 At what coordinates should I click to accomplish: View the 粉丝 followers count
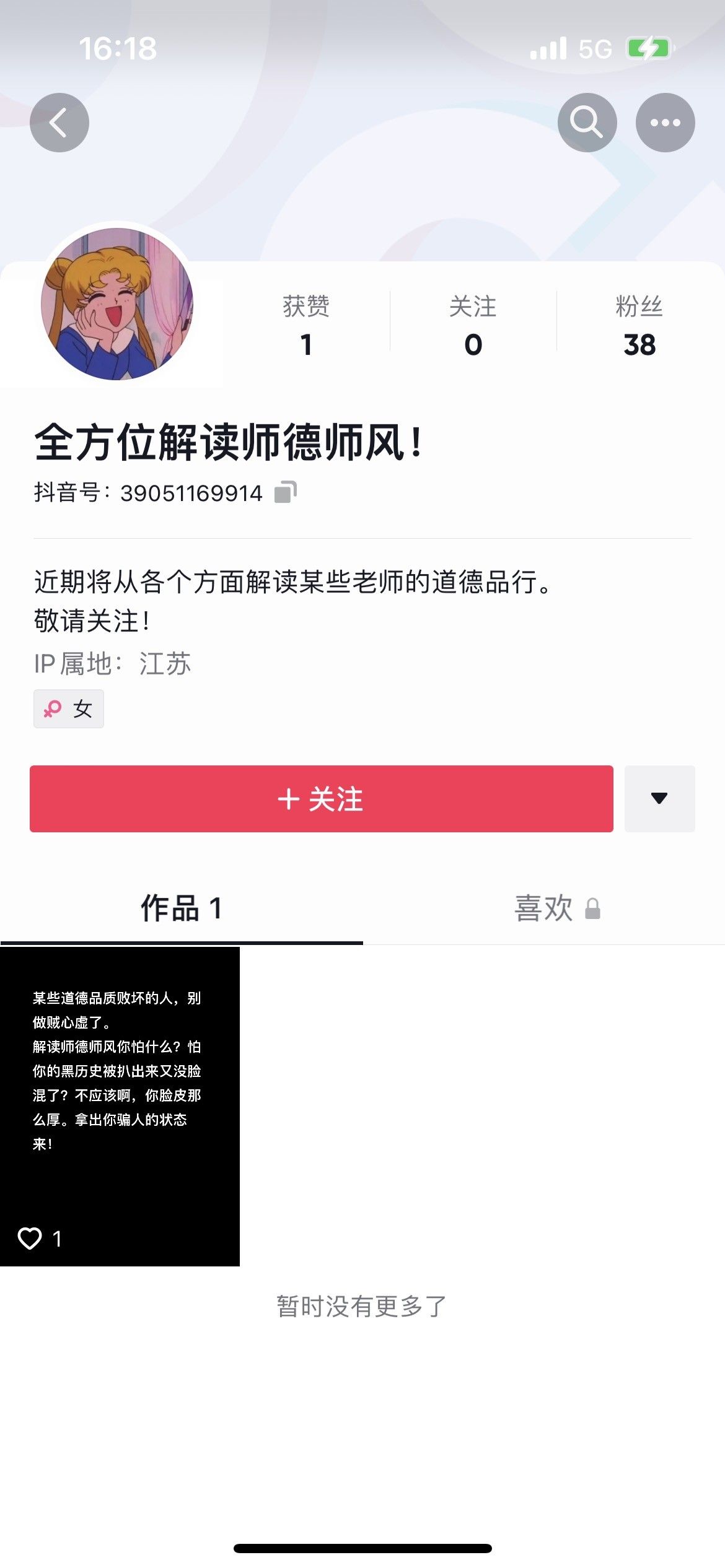tap(639, 326)
